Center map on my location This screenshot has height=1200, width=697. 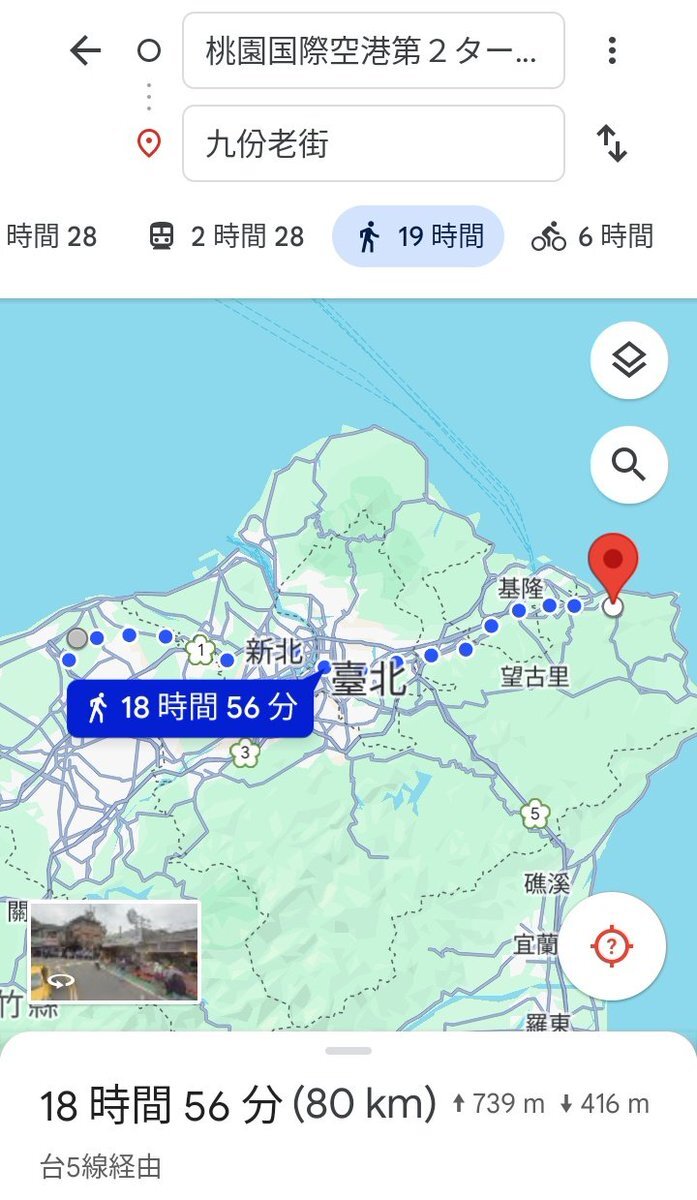click(612, 946)
